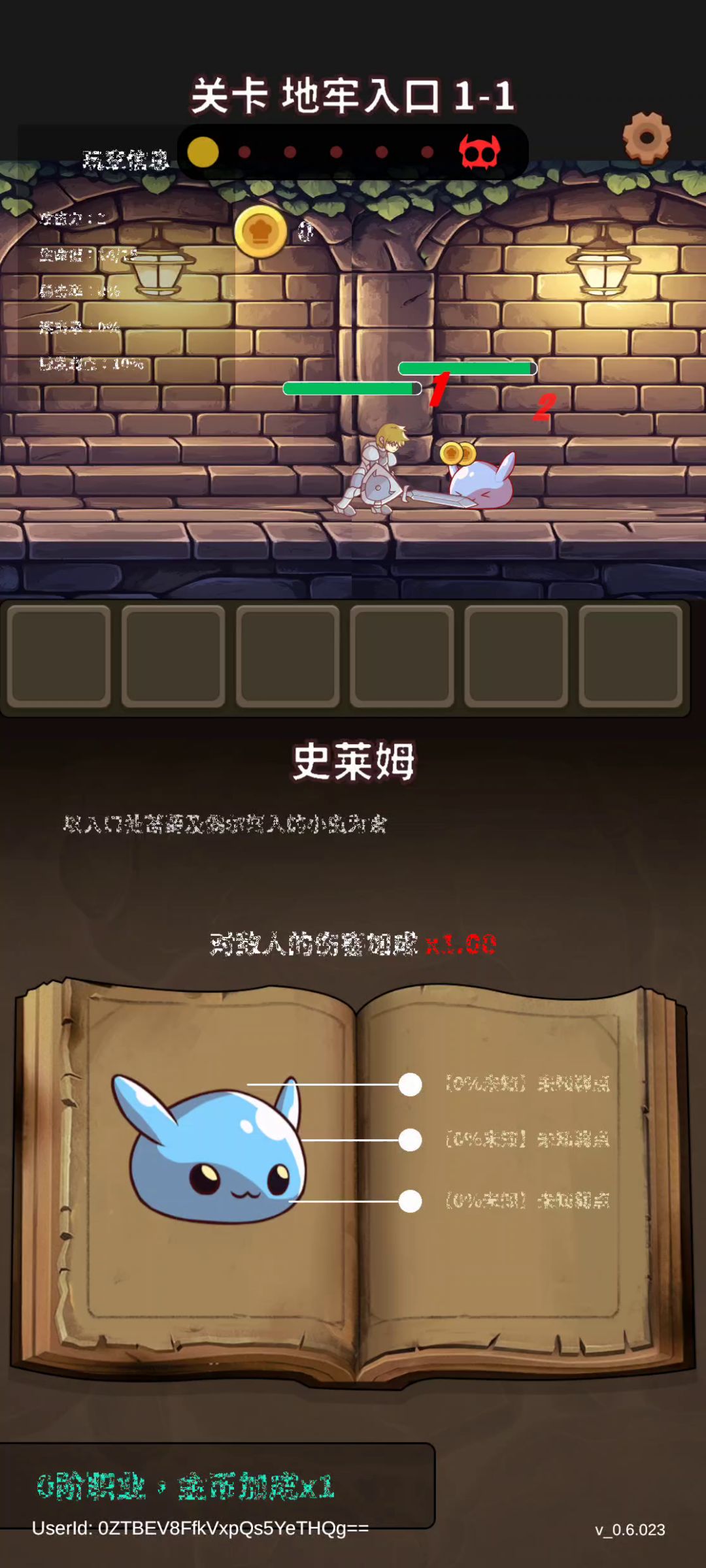706x1568 pixels.
Task: Tap the 玩家信息 player info label
Action: pyautogui.click(x=126, y=159)
